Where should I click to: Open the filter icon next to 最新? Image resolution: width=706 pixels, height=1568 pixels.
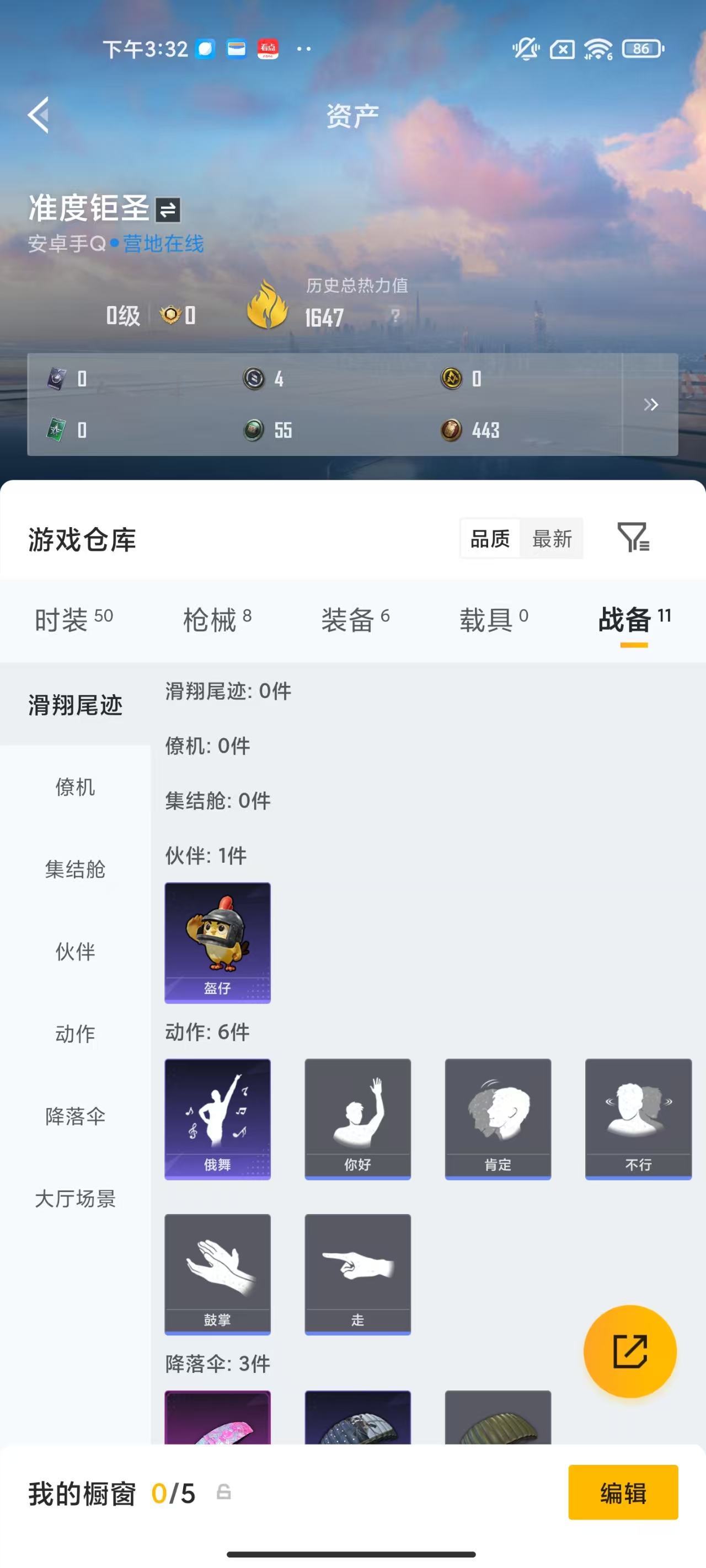coord(634,539)
